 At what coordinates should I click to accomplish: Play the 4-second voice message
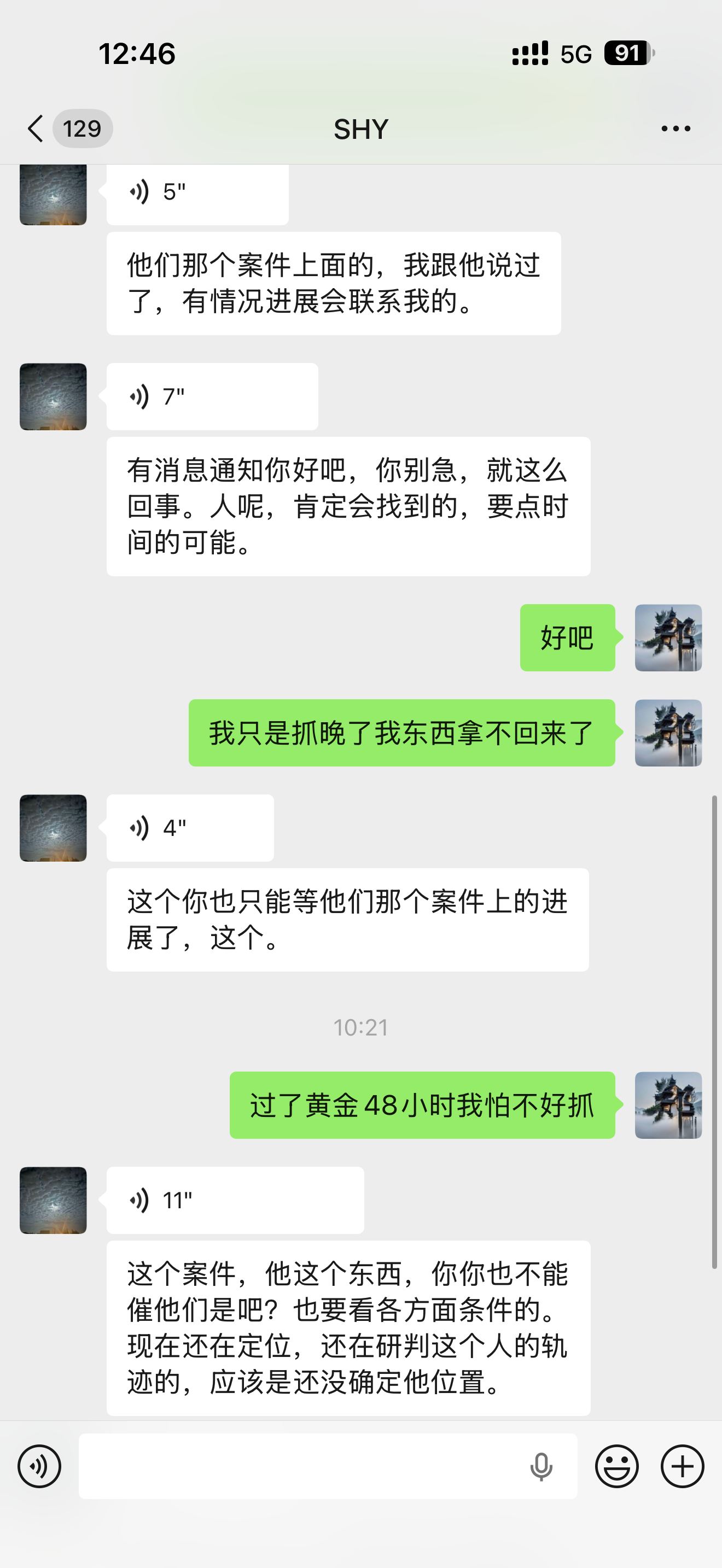pos(189,828)
